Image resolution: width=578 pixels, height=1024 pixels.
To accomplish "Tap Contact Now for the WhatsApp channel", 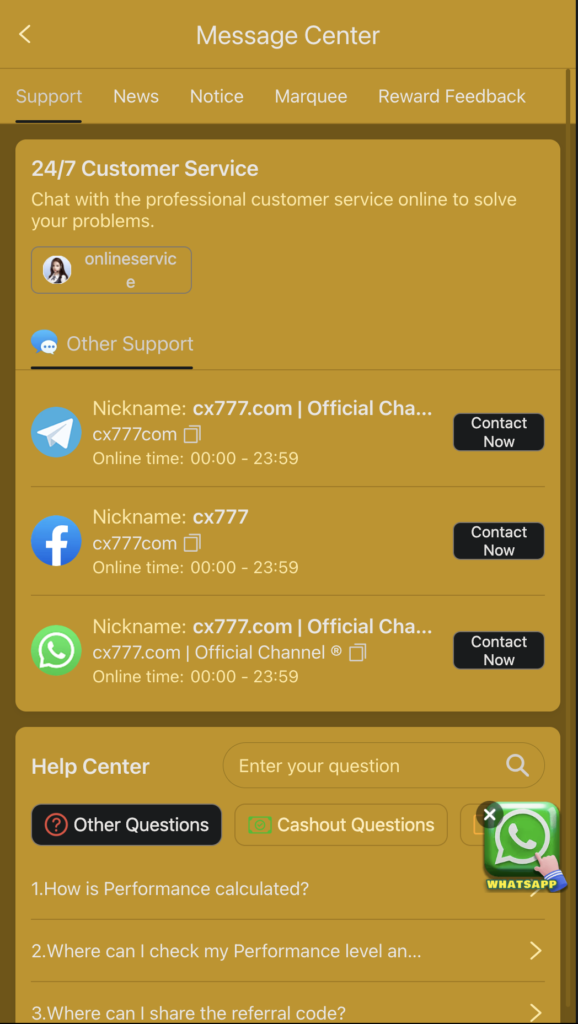I will click(x=498, y=650).
